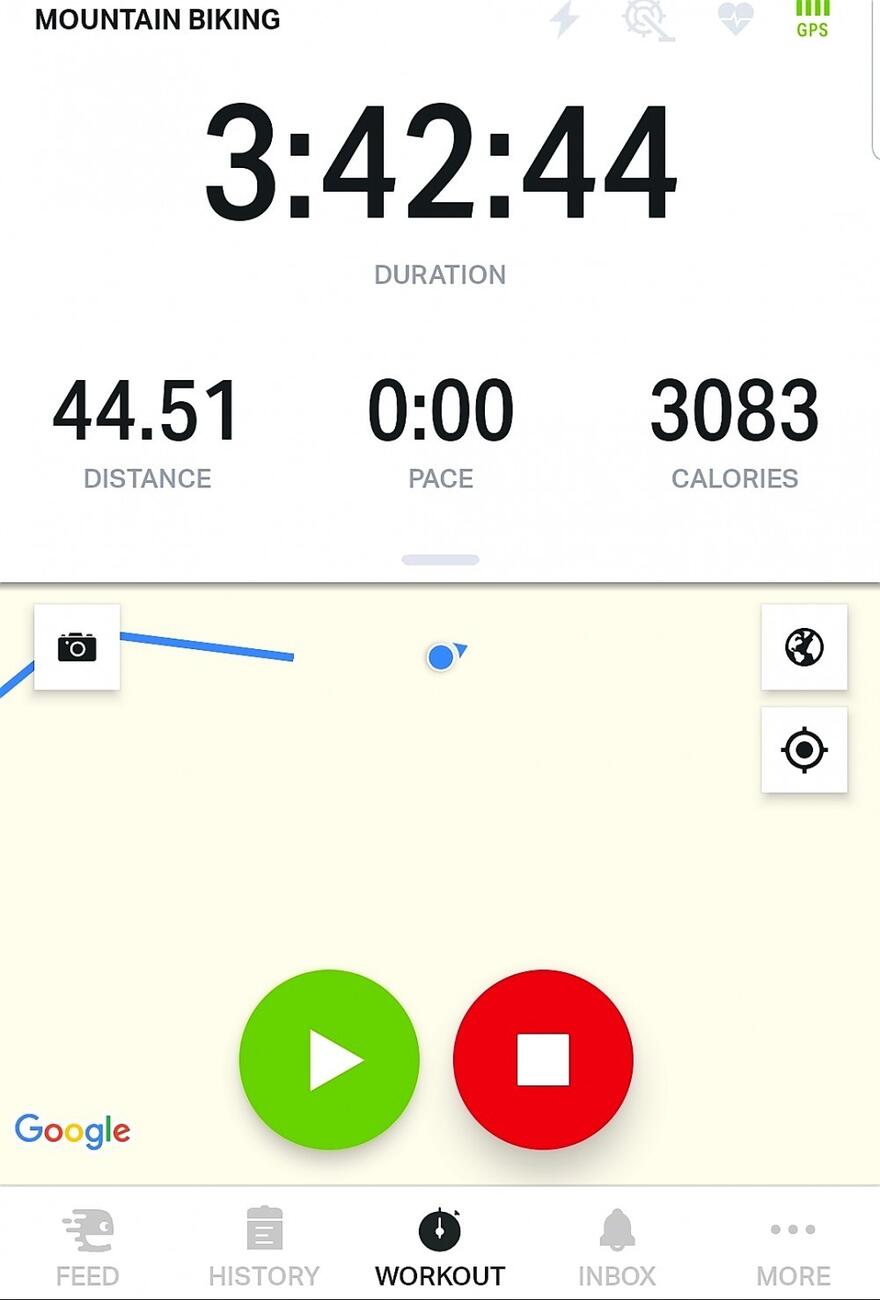Tap the lightning bolt icon
This screenshot has width=880, height=1300.
pos(565,19)
